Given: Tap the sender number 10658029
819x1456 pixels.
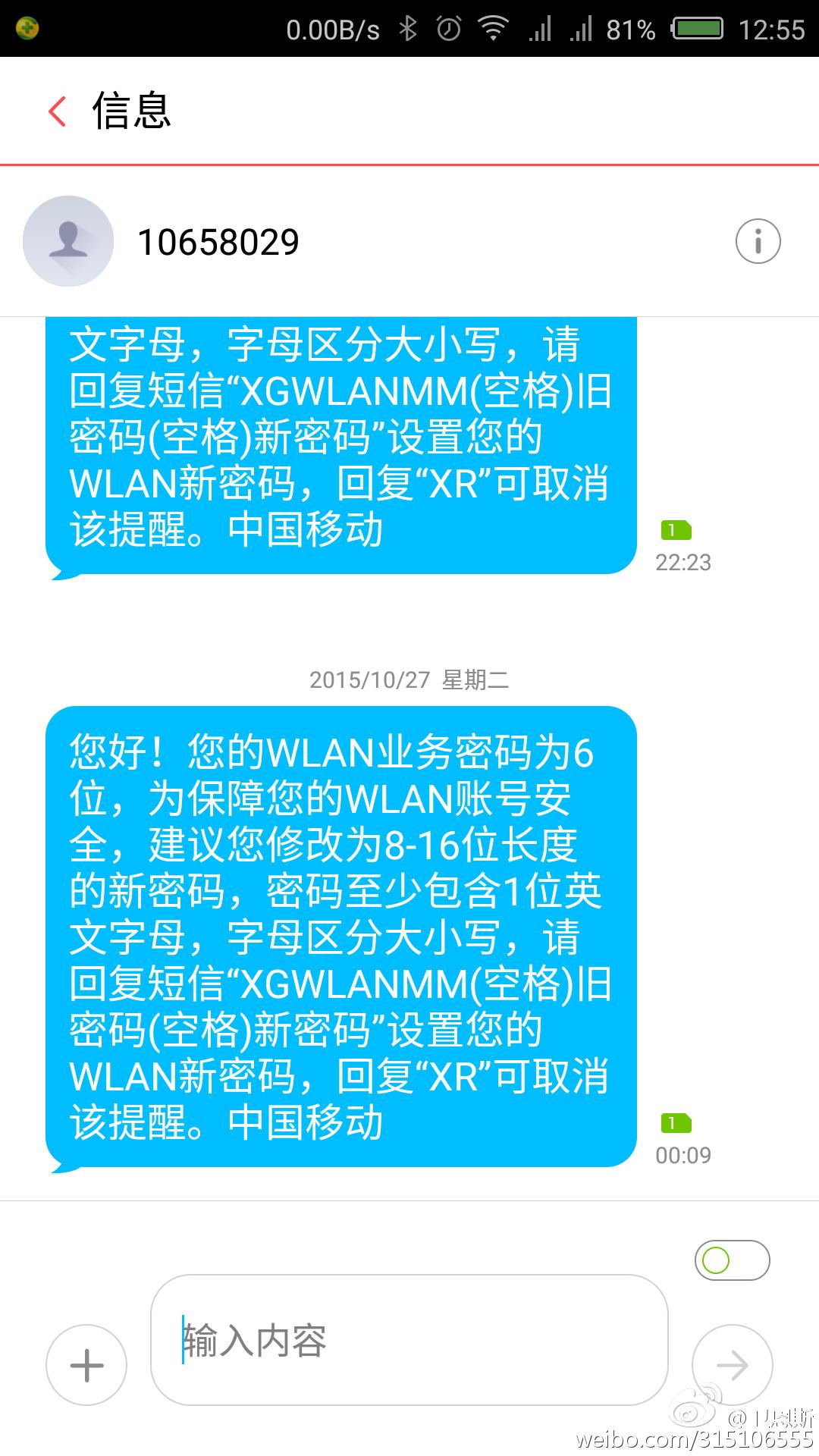Looking at the screenshot, I should (218, 240).
